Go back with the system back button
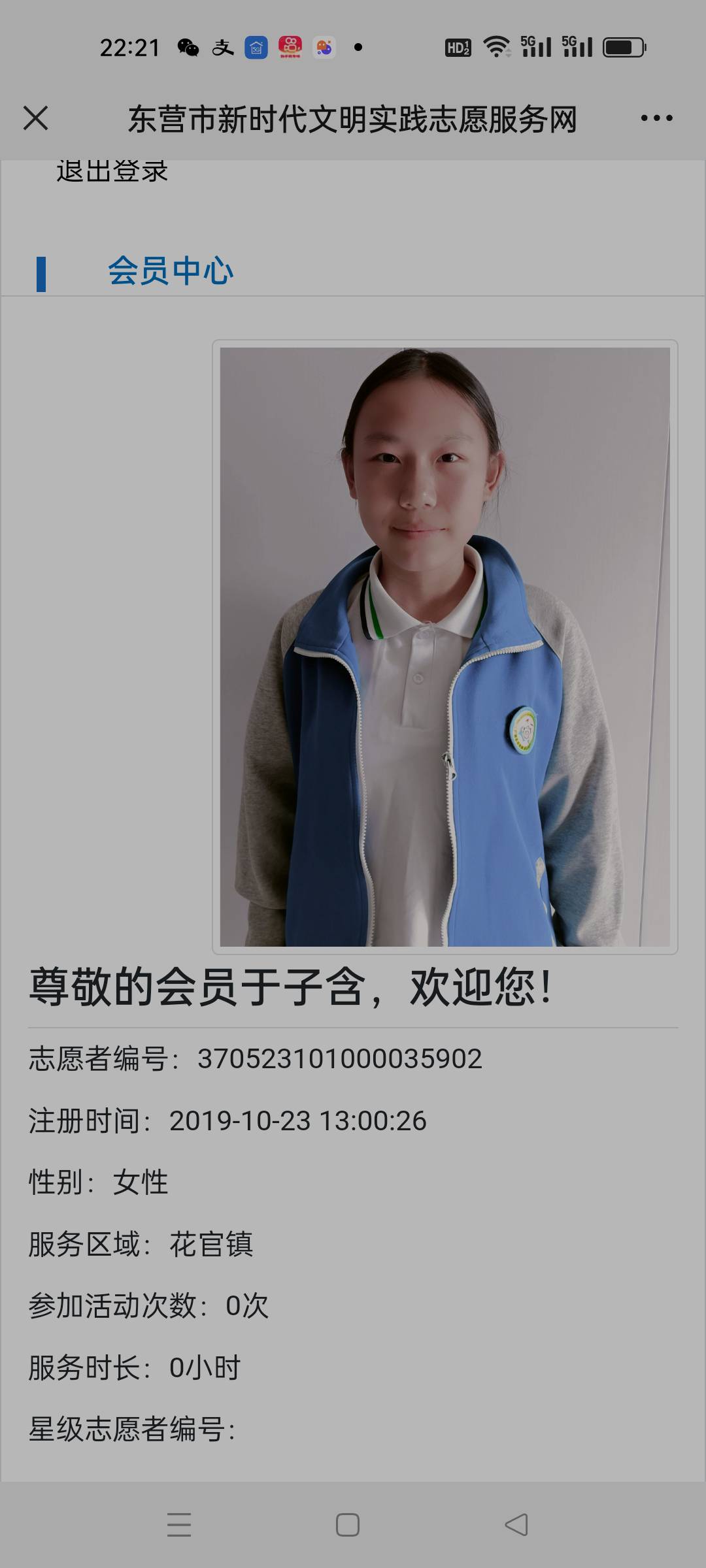Screen dimensions: 706x1568 (x=516, y=1525)
